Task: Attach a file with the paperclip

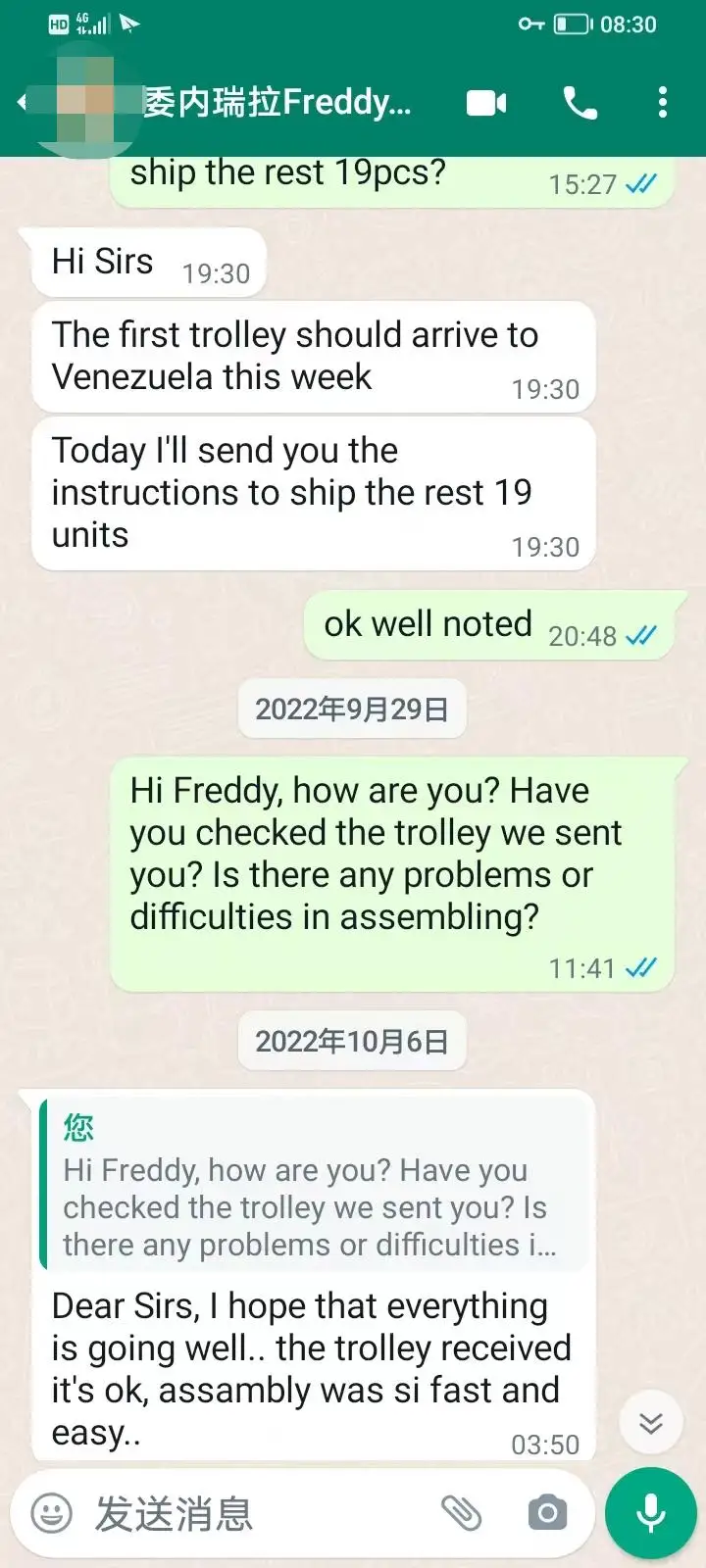Action: pos(461,1514)
